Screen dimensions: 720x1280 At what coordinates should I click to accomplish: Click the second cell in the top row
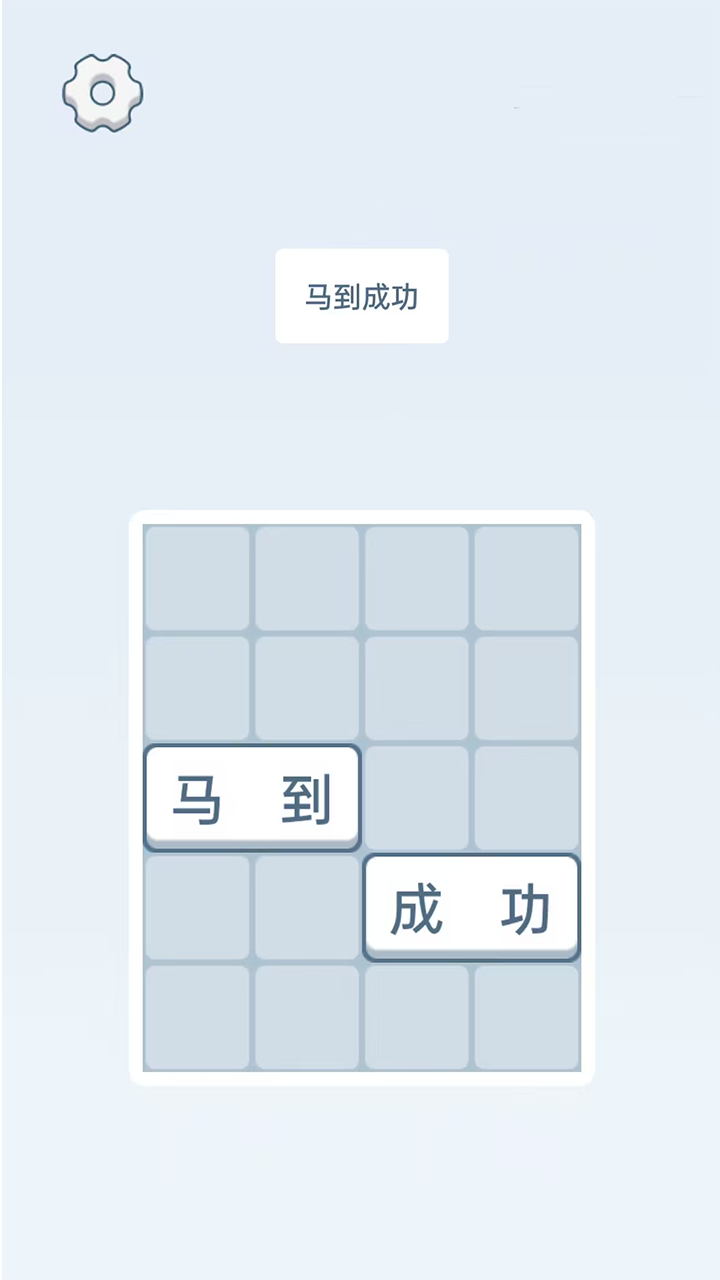click(x=305, y=578)
